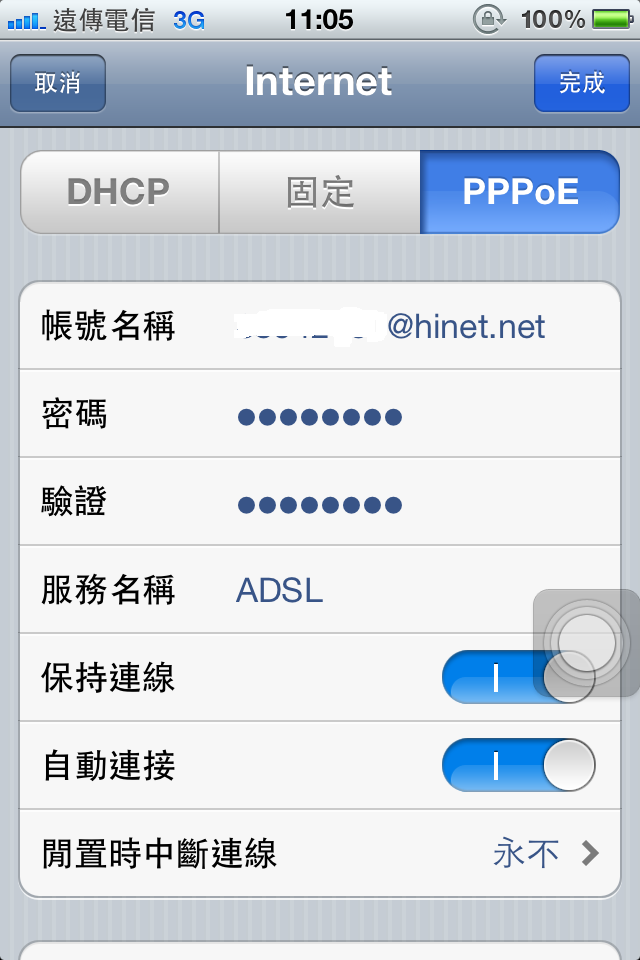Switch to the DHCP tab
Screen dimensions: 640x960
(119, 192)
